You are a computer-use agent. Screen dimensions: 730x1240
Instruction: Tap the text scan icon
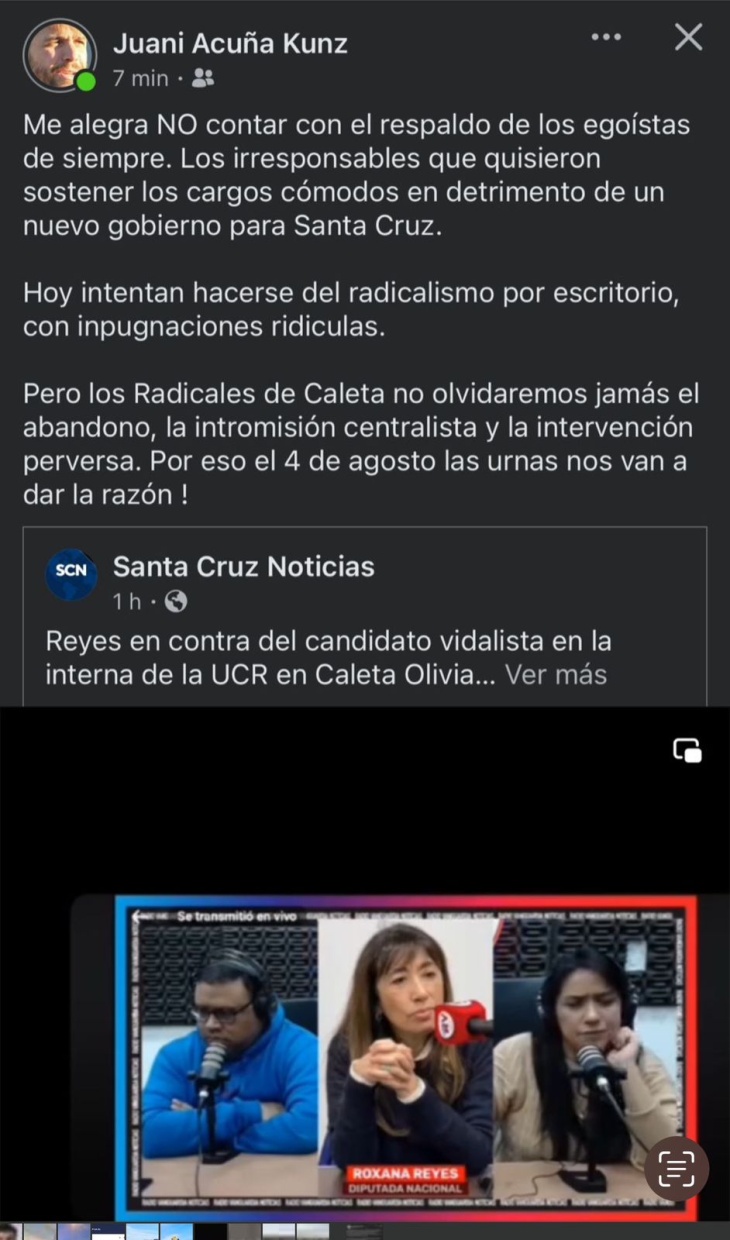tap(677, 1168)
